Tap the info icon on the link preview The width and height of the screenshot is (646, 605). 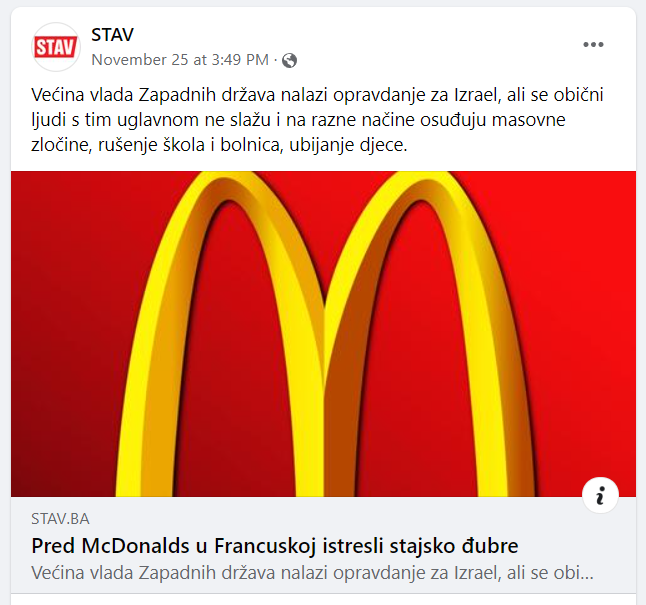[600, 494]
